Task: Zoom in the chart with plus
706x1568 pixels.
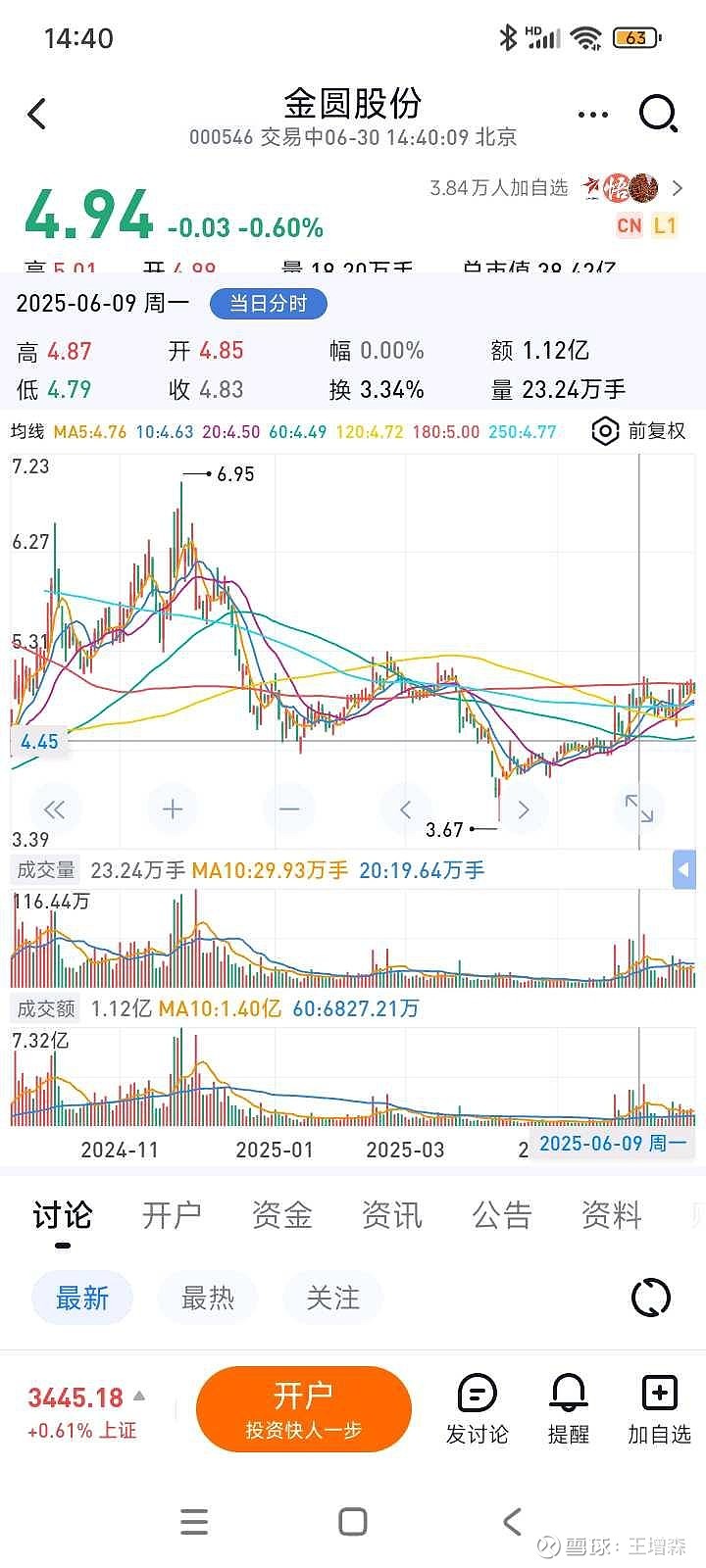Action: [x=173, y=809]
